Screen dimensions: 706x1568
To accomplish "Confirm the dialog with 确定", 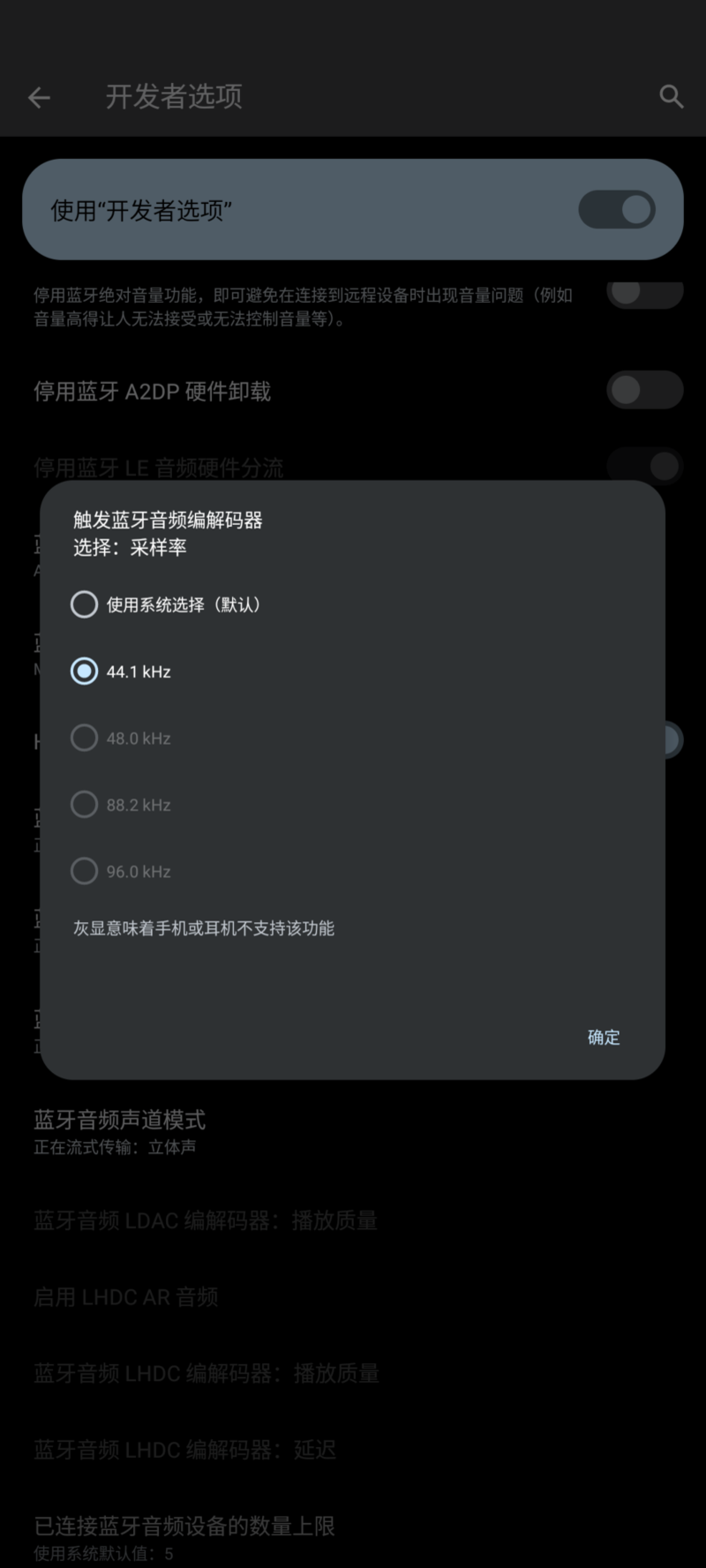I will [604, 1037].
